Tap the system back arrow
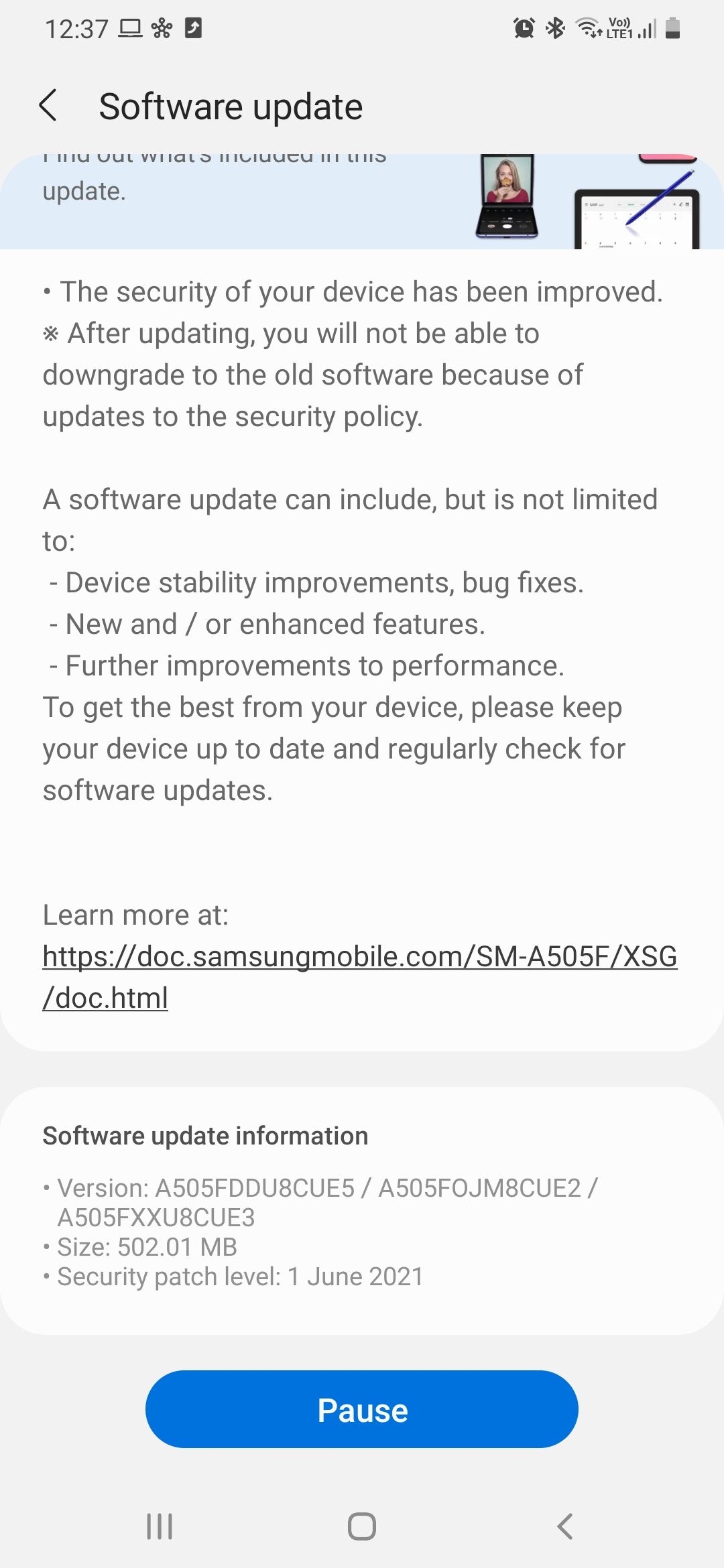The height and width of the screenshot is (1568, 724). coord(565,1526)
